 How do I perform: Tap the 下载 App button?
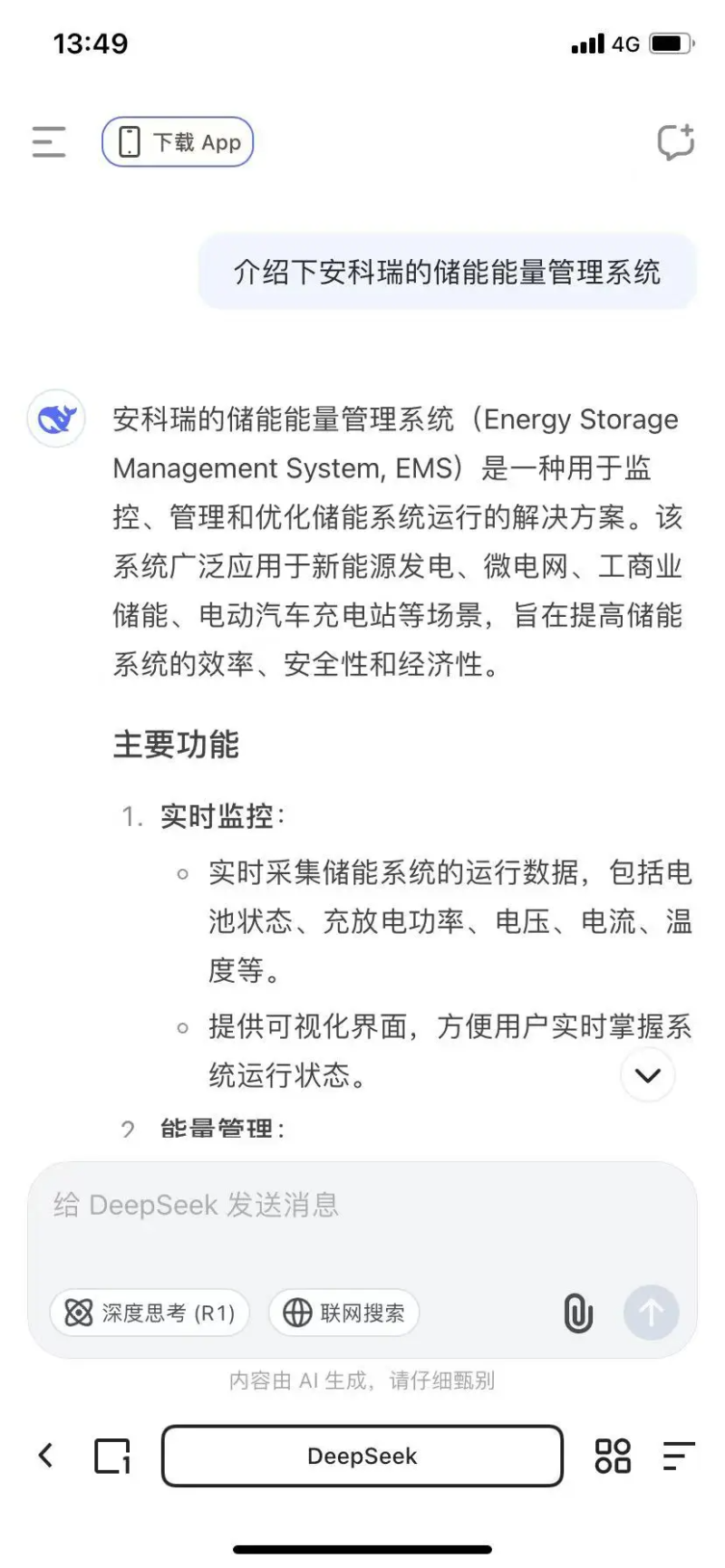pos(178,142)
